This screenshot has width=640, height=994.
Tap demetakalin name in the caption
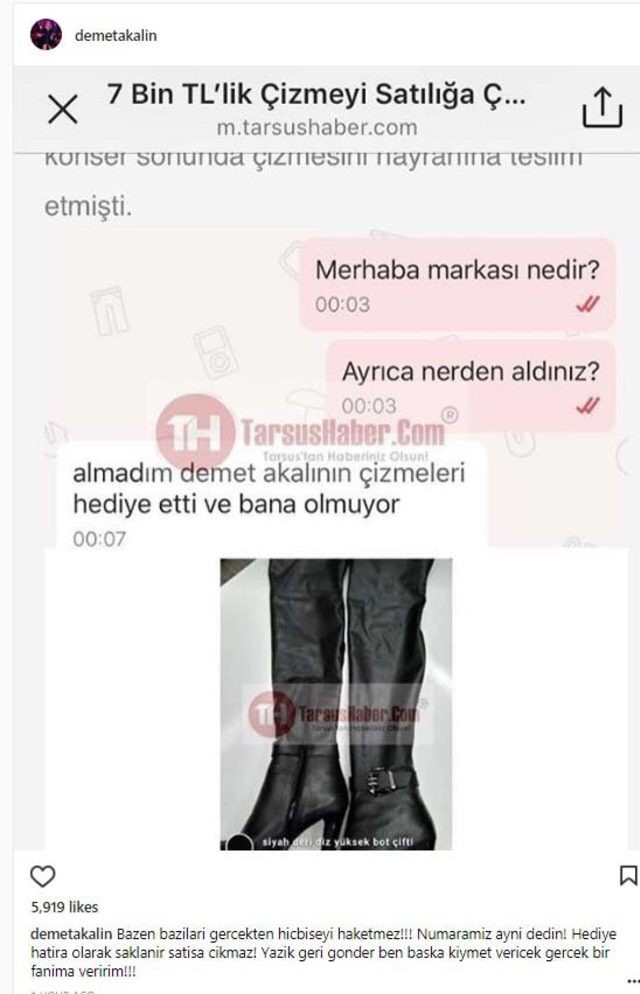tap(72, 934)
